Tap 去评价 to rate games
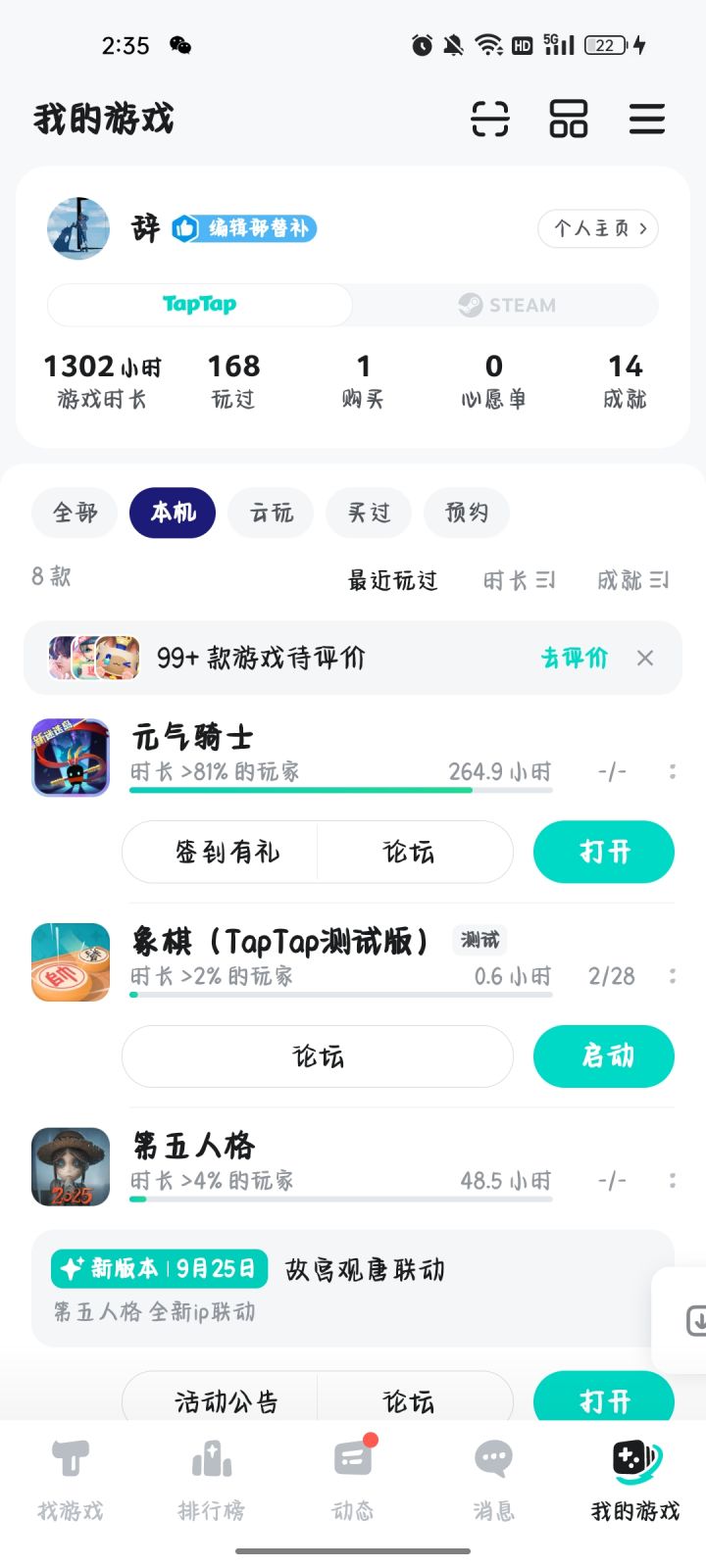Image resolution: width=706 pixels, height=1568 pixels. click(575, 658)
